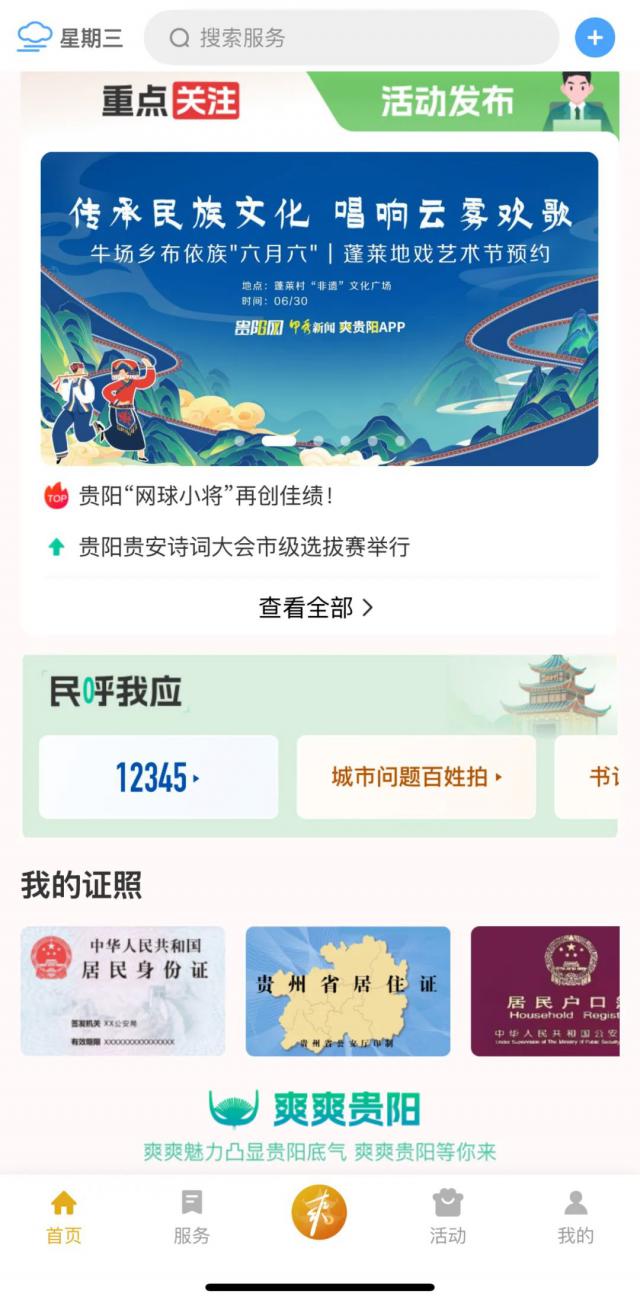Open 贵阳贵安诗词大会市级选拔赛举行 news item

[x=243, y=547]
